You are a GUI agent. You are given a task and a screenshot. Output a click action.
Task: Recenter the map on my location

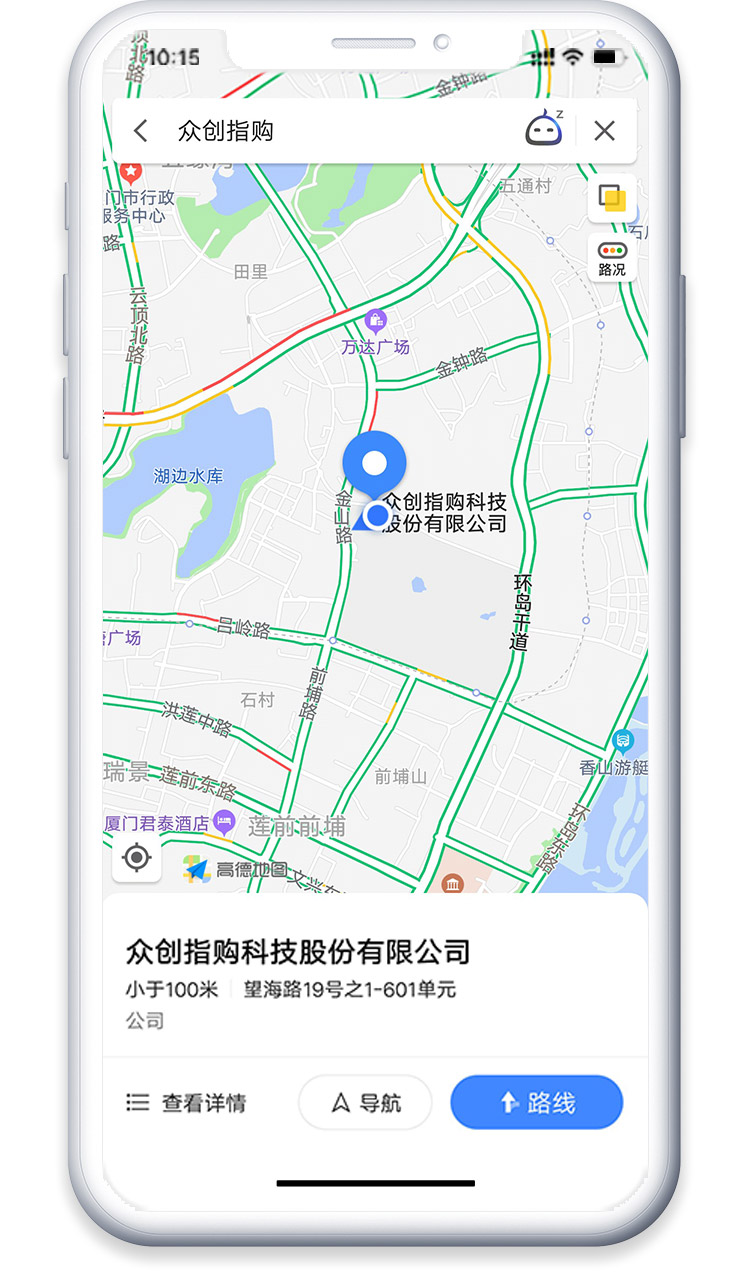pyautogui.click(x=137, y=858)
